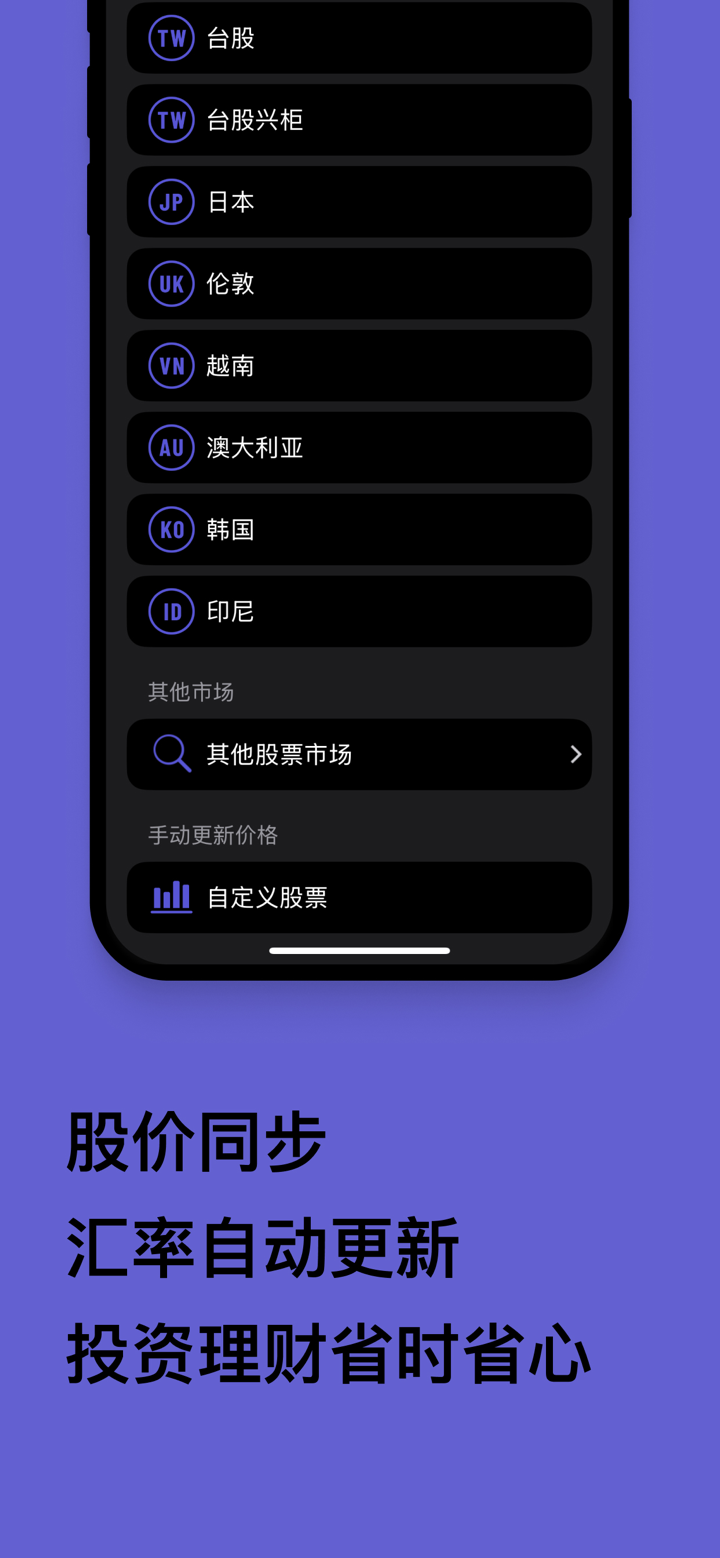Tap the KO badge icon for 韩国
This screenshot has height=1558, width=720.
[171, 529]
